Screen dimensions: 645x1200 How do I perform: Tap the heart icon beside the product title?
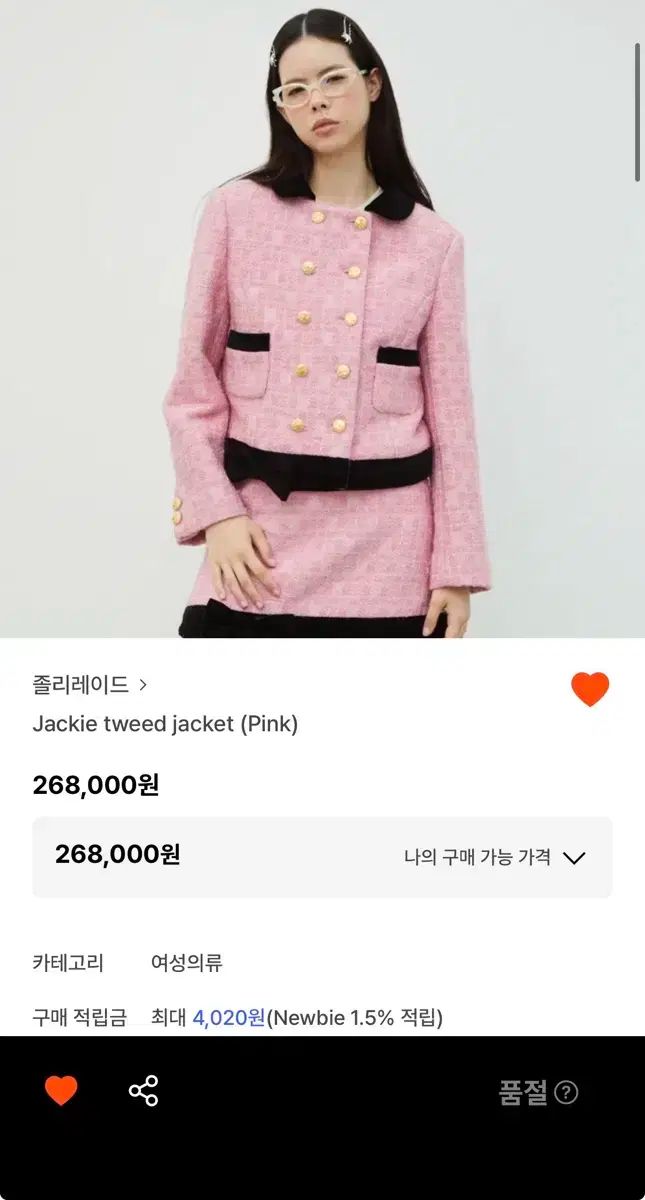click(590, 689)
